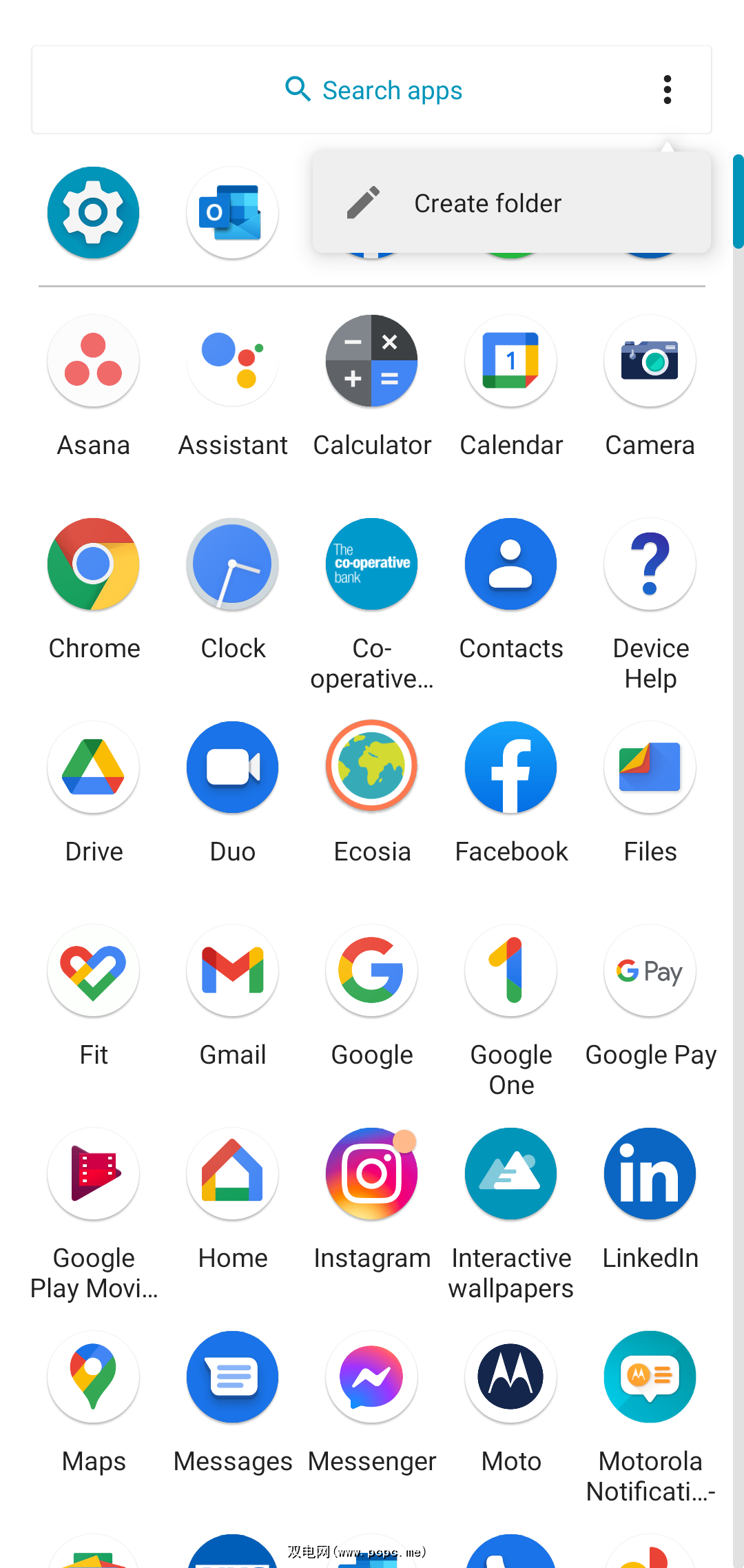Launch the Outlook app
This screenshot has width=744, height=1568.
coord(232,213)
